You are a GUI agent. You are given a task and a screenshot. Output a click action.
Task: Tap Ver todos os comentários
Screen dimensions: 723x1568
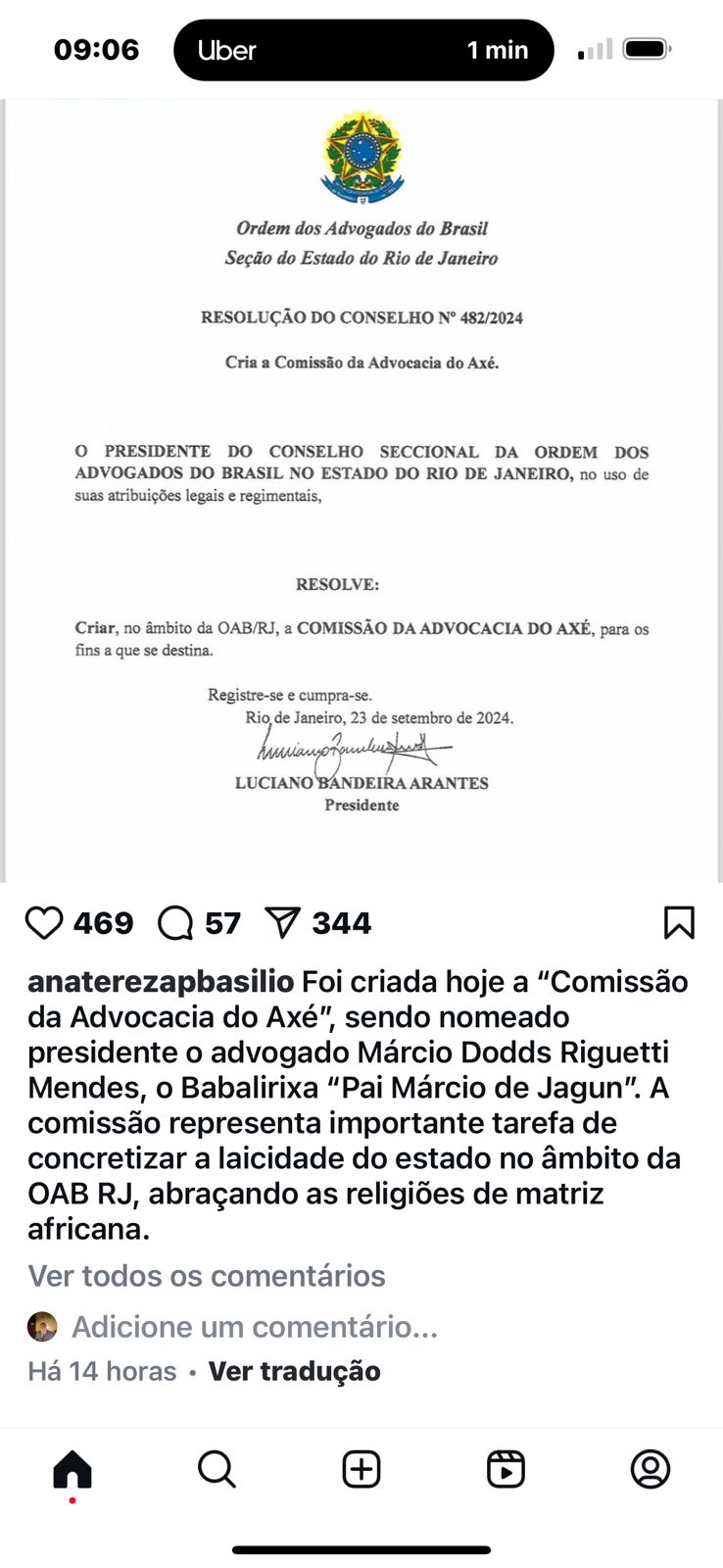(207, 1276)
